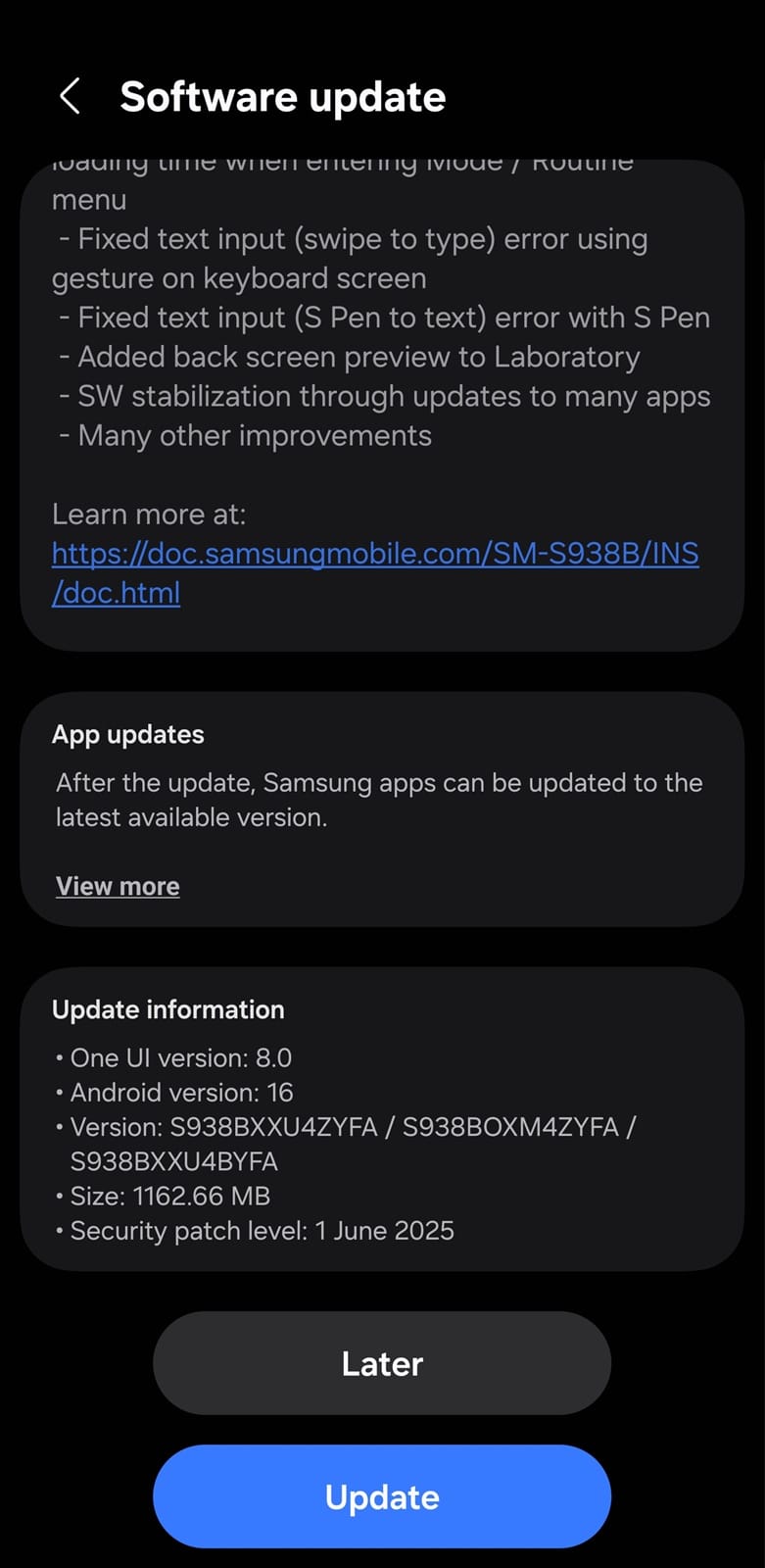Start installing with the Update button
This screenshot has height=1568, width=765.
click(x=382, y=1496)
